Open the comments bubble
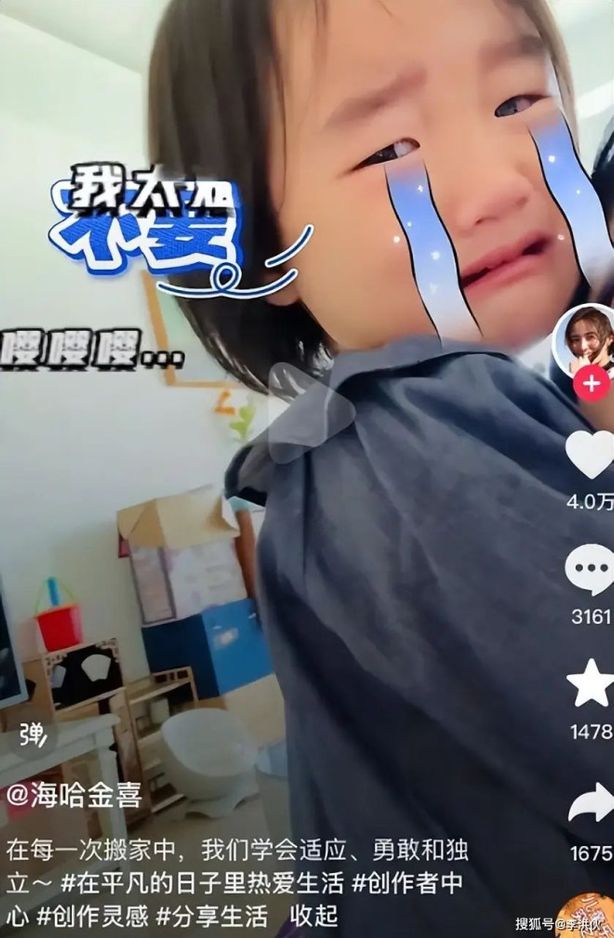Screen dimensions: 614x938 pyautogui.click(x=590, y=570)
